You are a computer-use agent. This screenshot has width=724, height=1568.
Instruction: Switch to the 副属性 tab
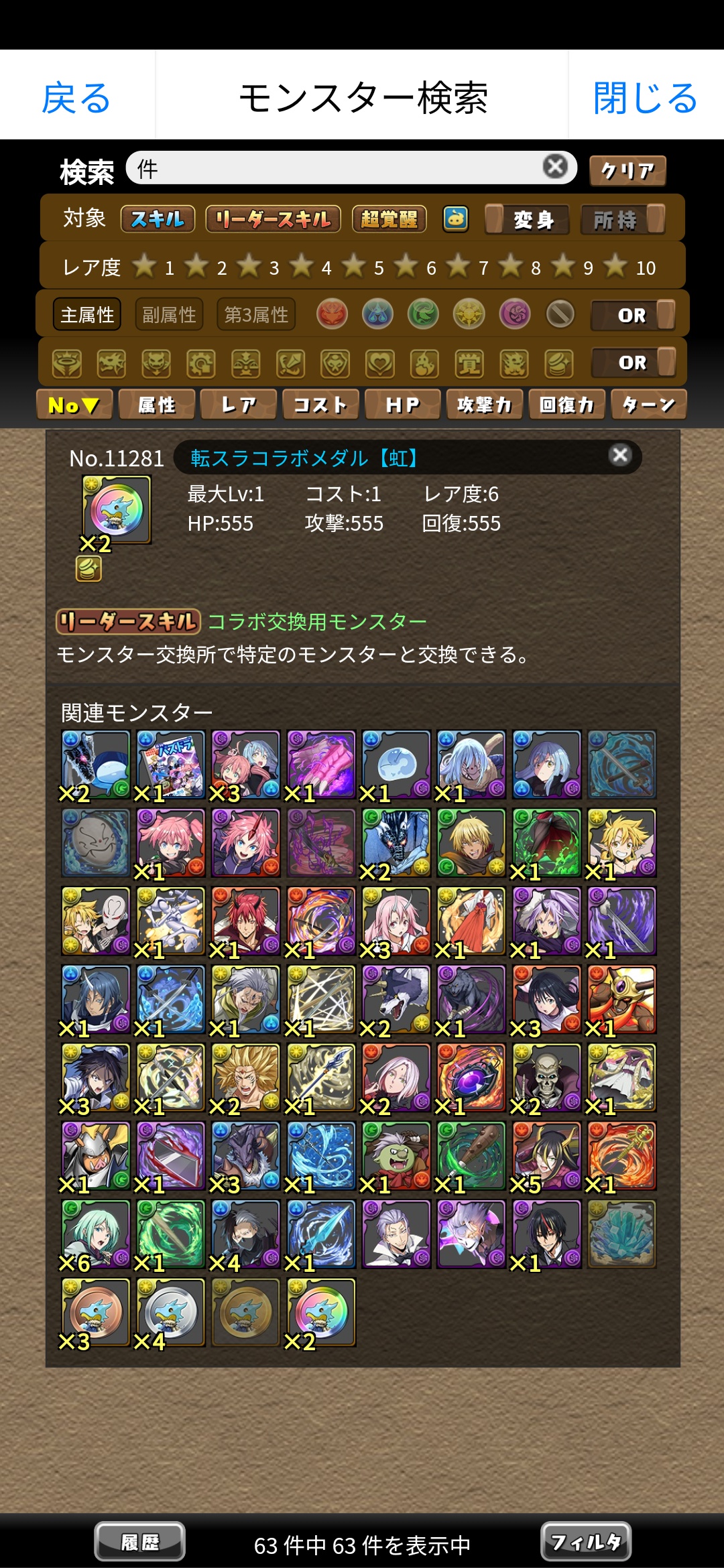pos(169,315)
